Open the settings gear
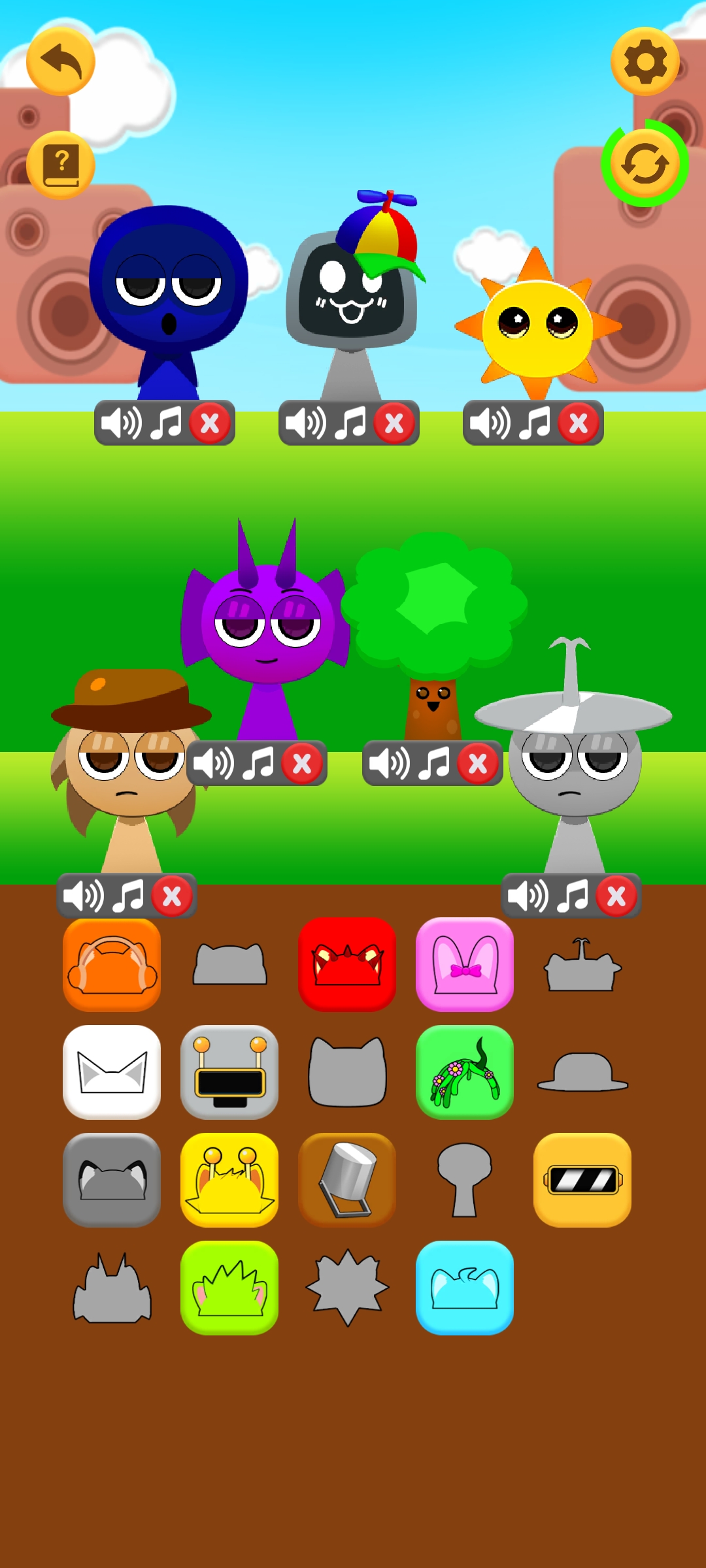Image resolution: width=706 pixels, height=1568 pixels. coord(645,61)
